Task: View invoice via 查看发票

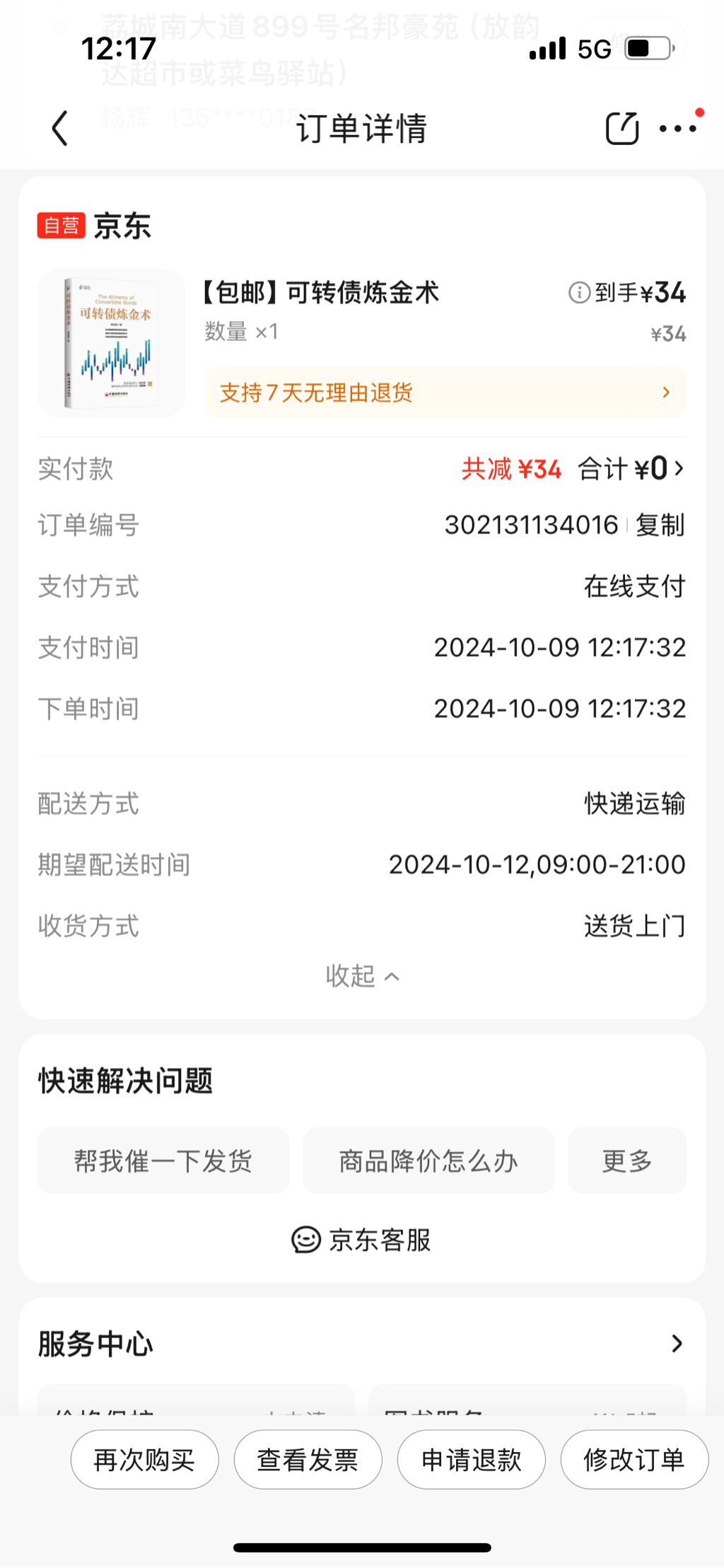Action: coord(308,1460)
